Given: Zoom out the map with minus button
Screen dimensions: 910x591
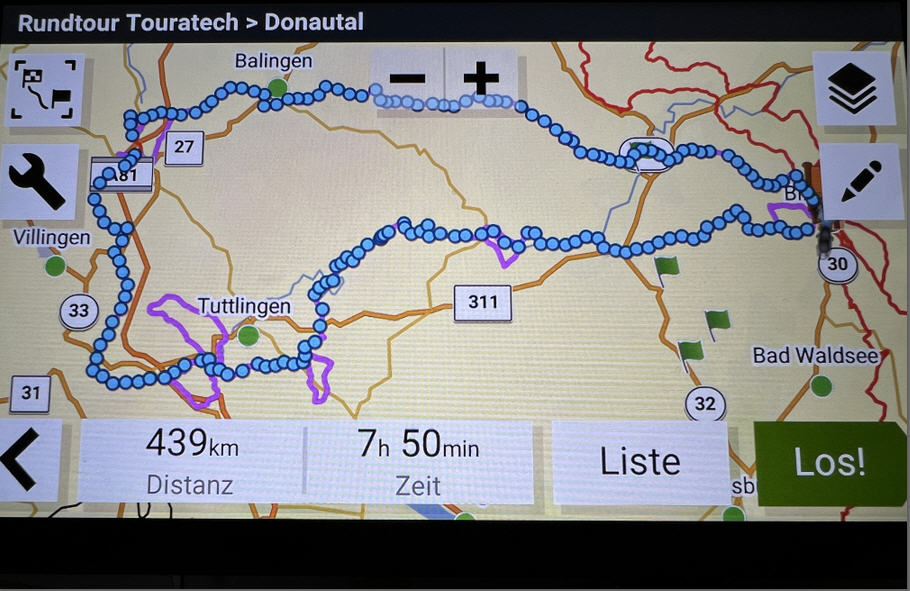Looking at the screenshot, I should [x=407, y=79].
